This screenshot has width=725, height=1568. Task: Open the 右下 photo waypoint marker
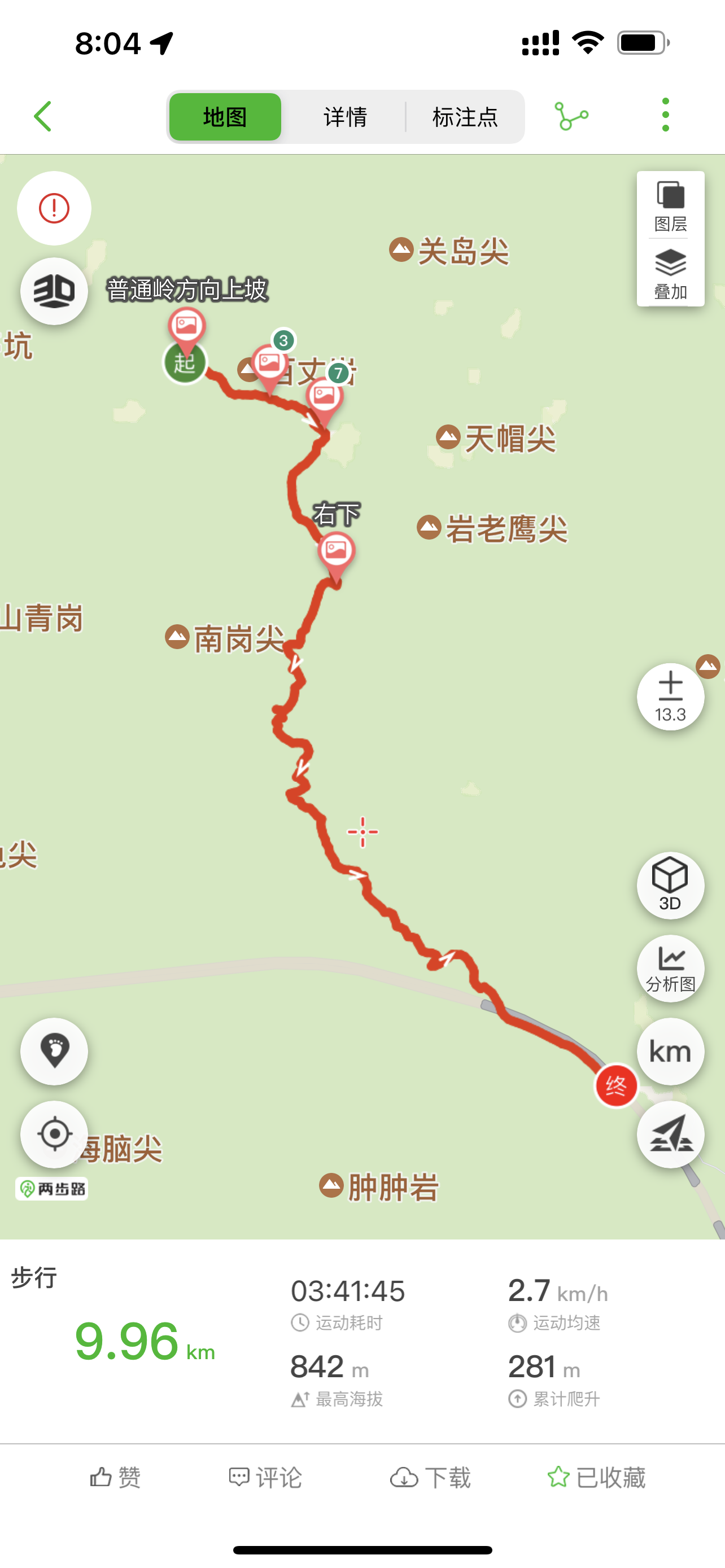[336, 553]
